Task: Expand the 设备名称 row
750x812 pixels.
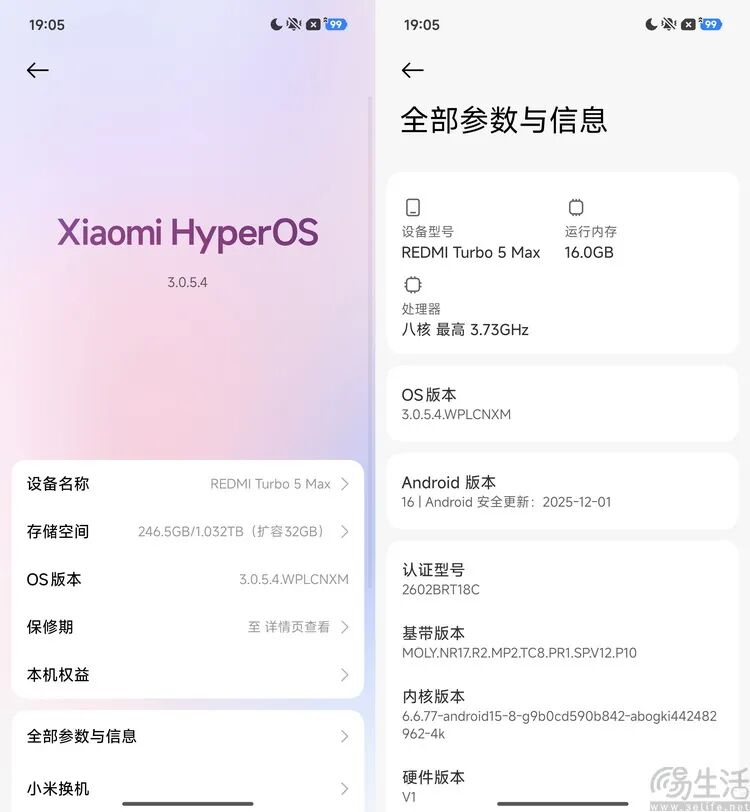Action: [186, 483]
